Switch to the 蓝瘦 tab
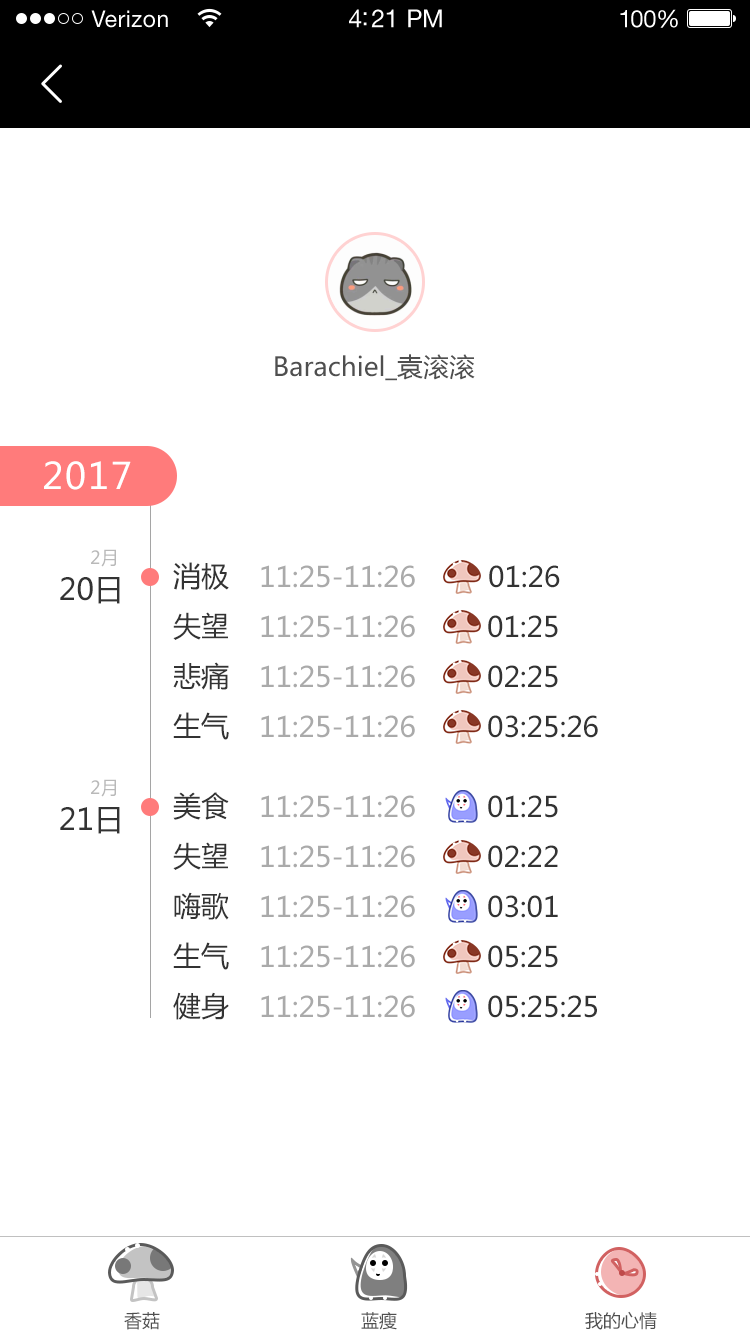Image resolution: width=750 pixels, height=1334 pixels. 379,1284
